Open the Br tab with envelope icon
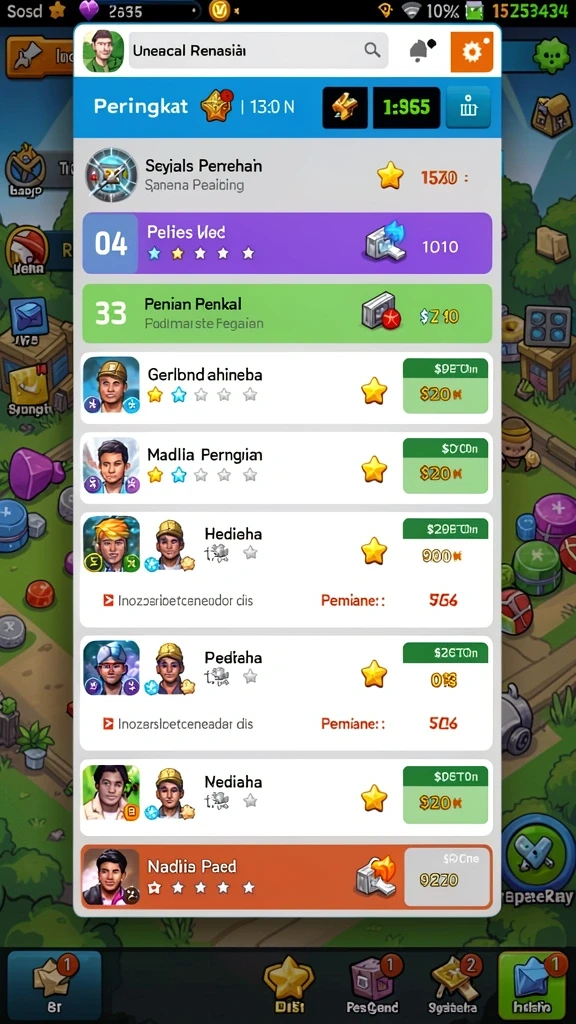Viewport: 576px width, 1024px height. click(x=54, y=985)
